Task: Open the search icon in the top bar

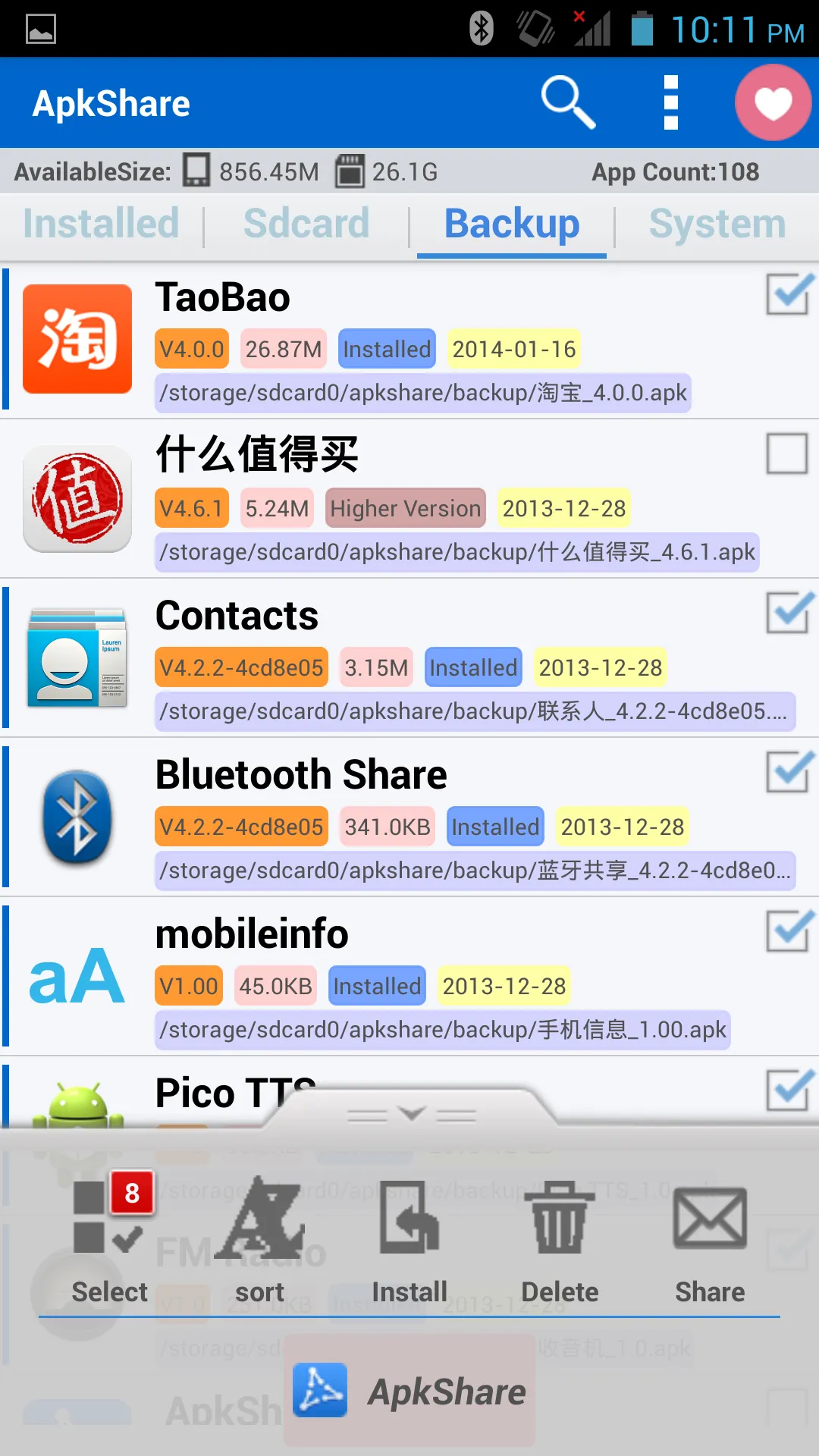Action: click(x=568, y=102)
